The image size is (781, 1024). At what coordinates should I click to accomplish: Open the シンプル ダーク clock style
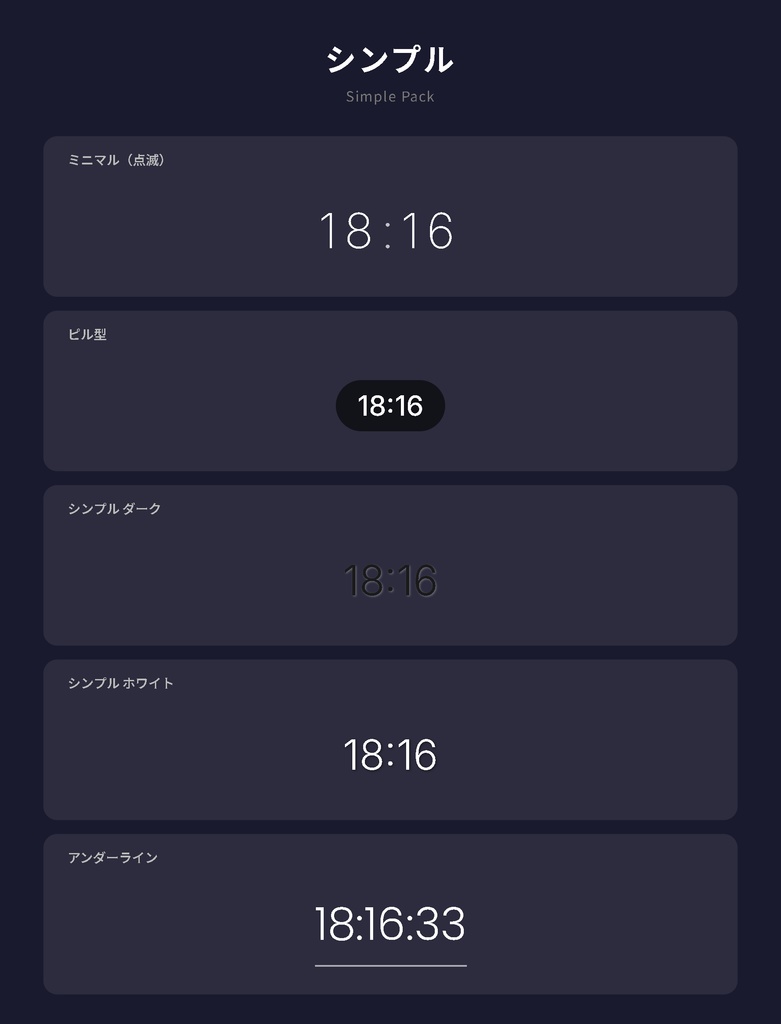[390, 566]
